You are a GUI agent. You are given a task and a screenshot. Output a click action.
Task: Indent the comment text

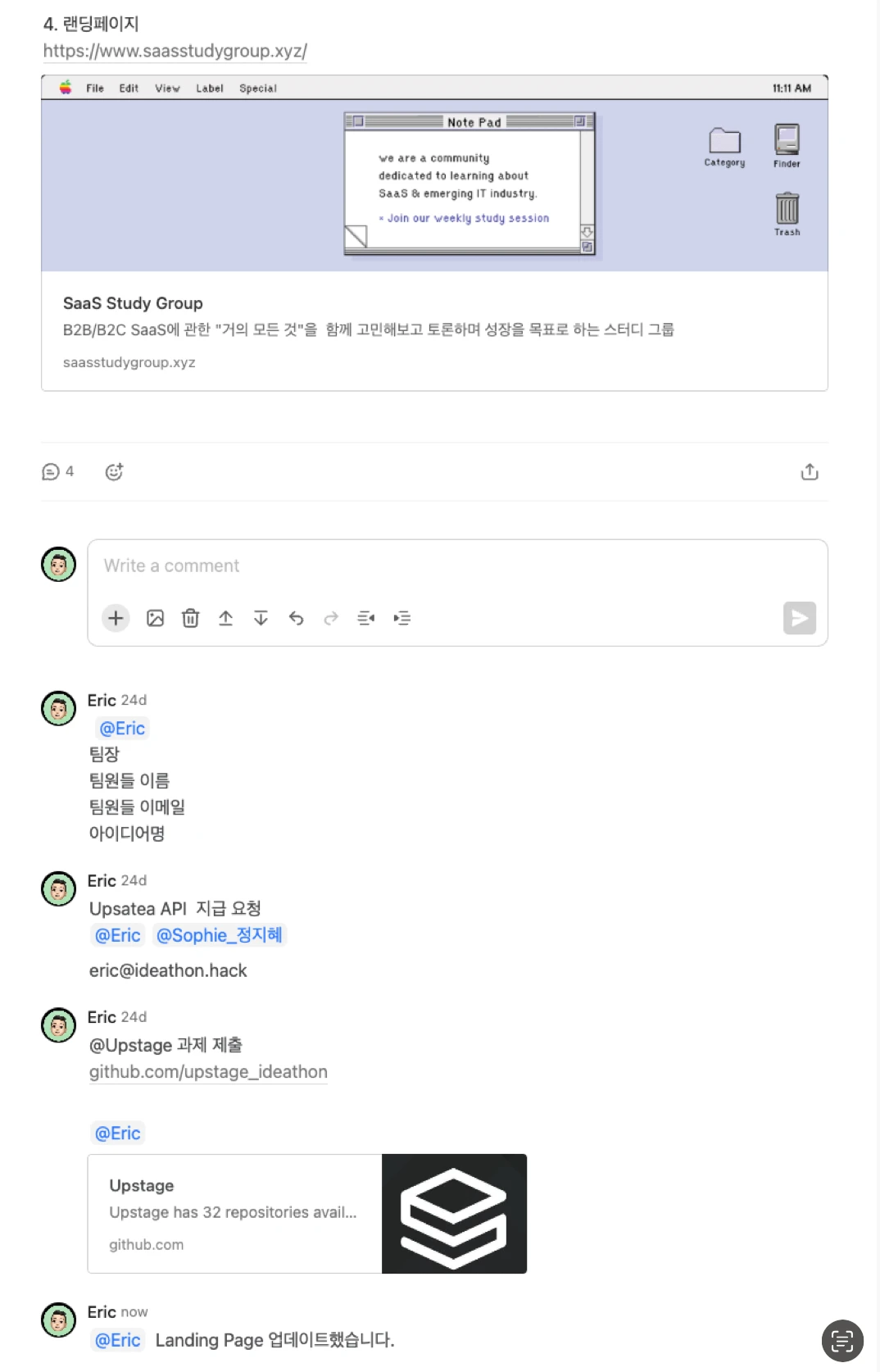point(401,618)
